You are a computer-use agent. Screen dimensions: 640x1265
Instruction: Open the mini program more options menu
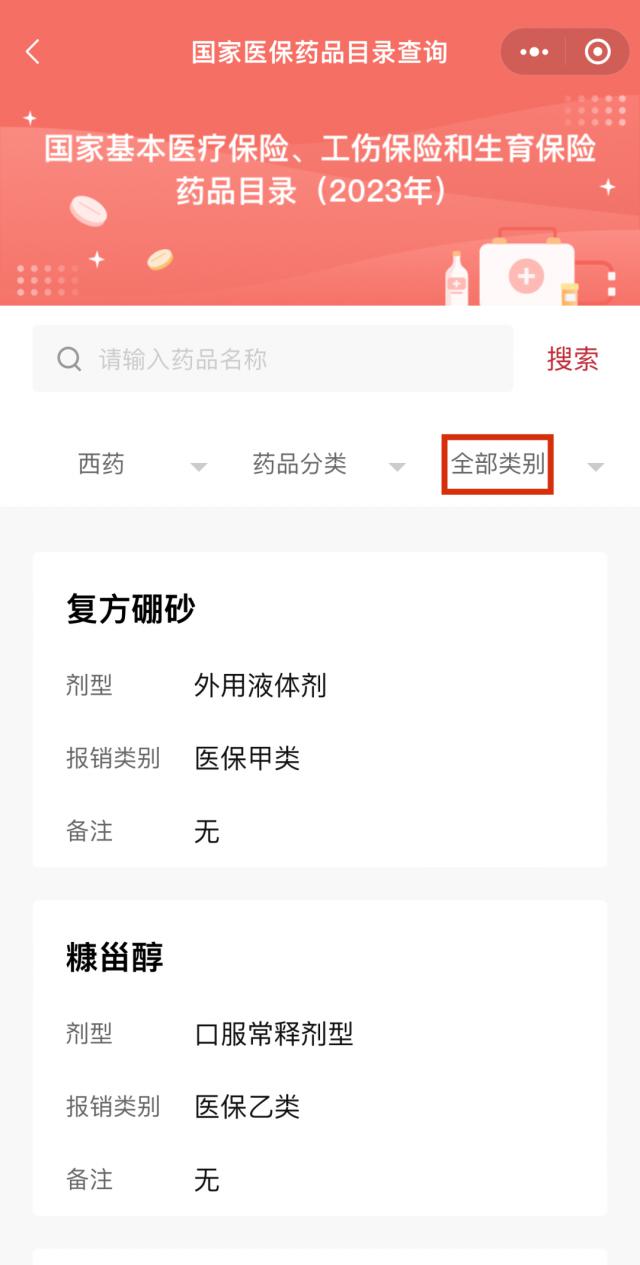535,52
